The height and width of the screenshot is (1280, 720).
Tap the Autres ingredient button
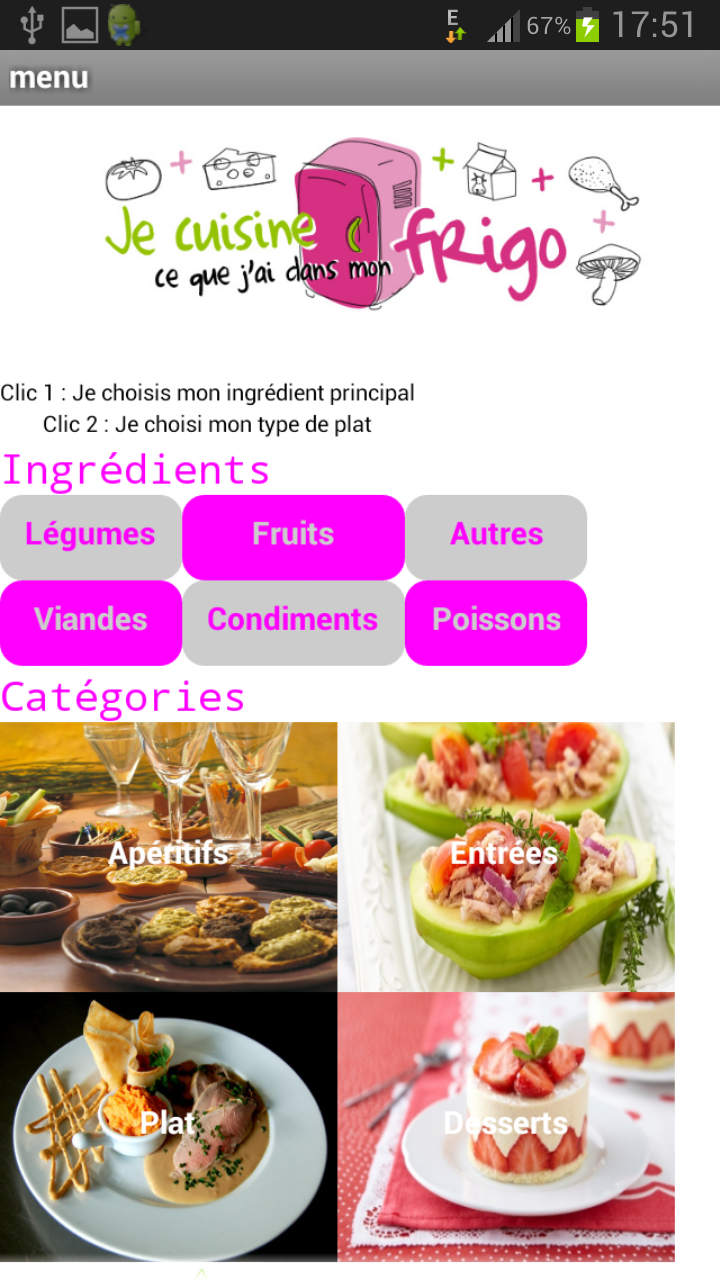(496, 536)
